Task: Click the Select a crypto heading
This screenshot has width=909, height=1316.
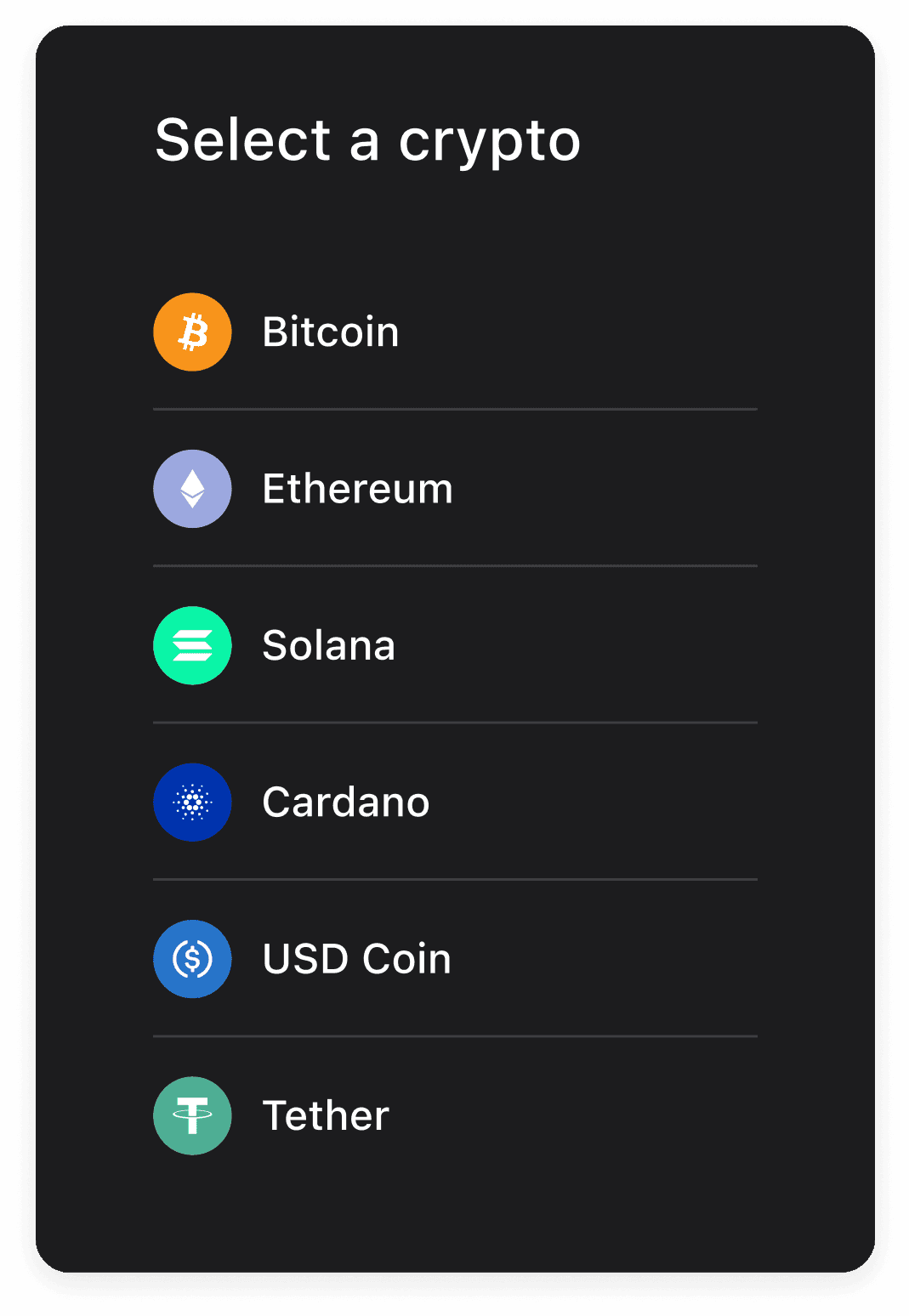Action: pos(367,141)
